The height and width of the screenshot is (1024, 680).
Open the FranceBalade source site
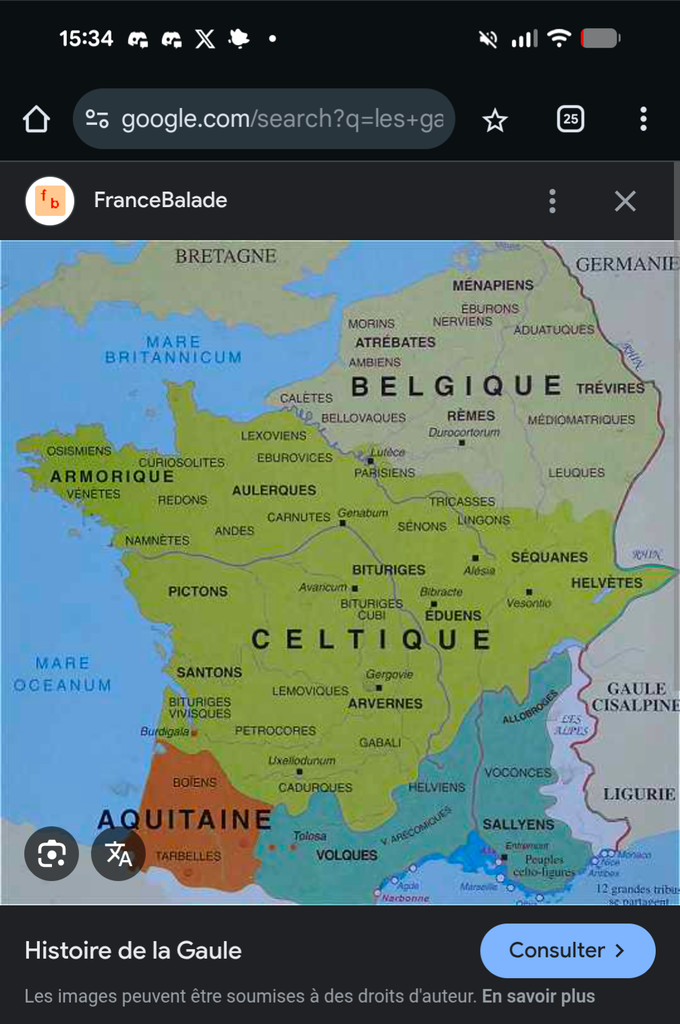point(160,200)
